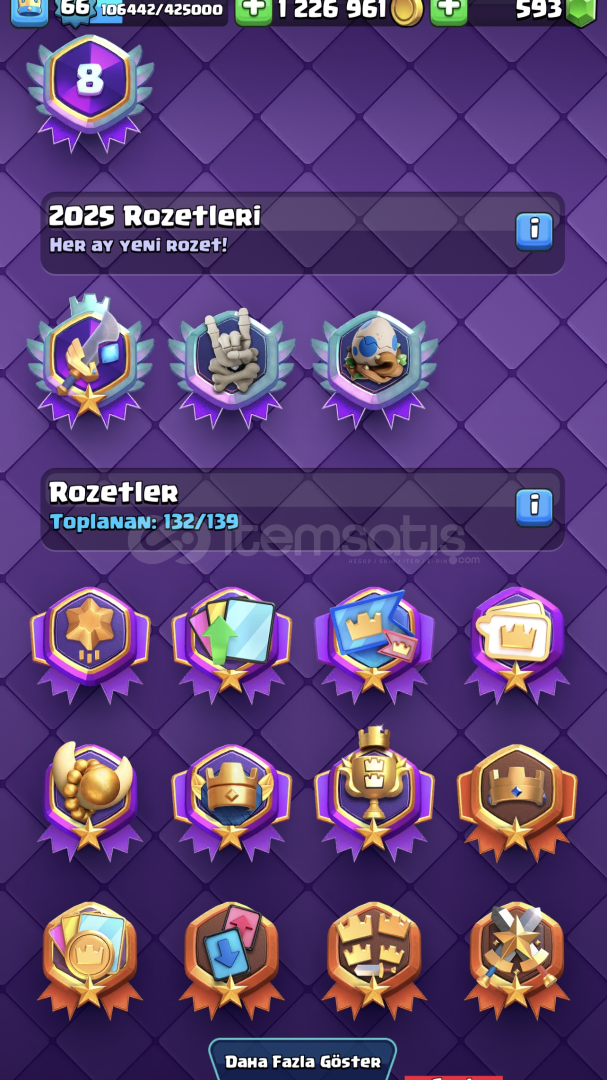The image size is (607, 1080).
Task: View the three crowns bronze badge
Action: (374, 952)
